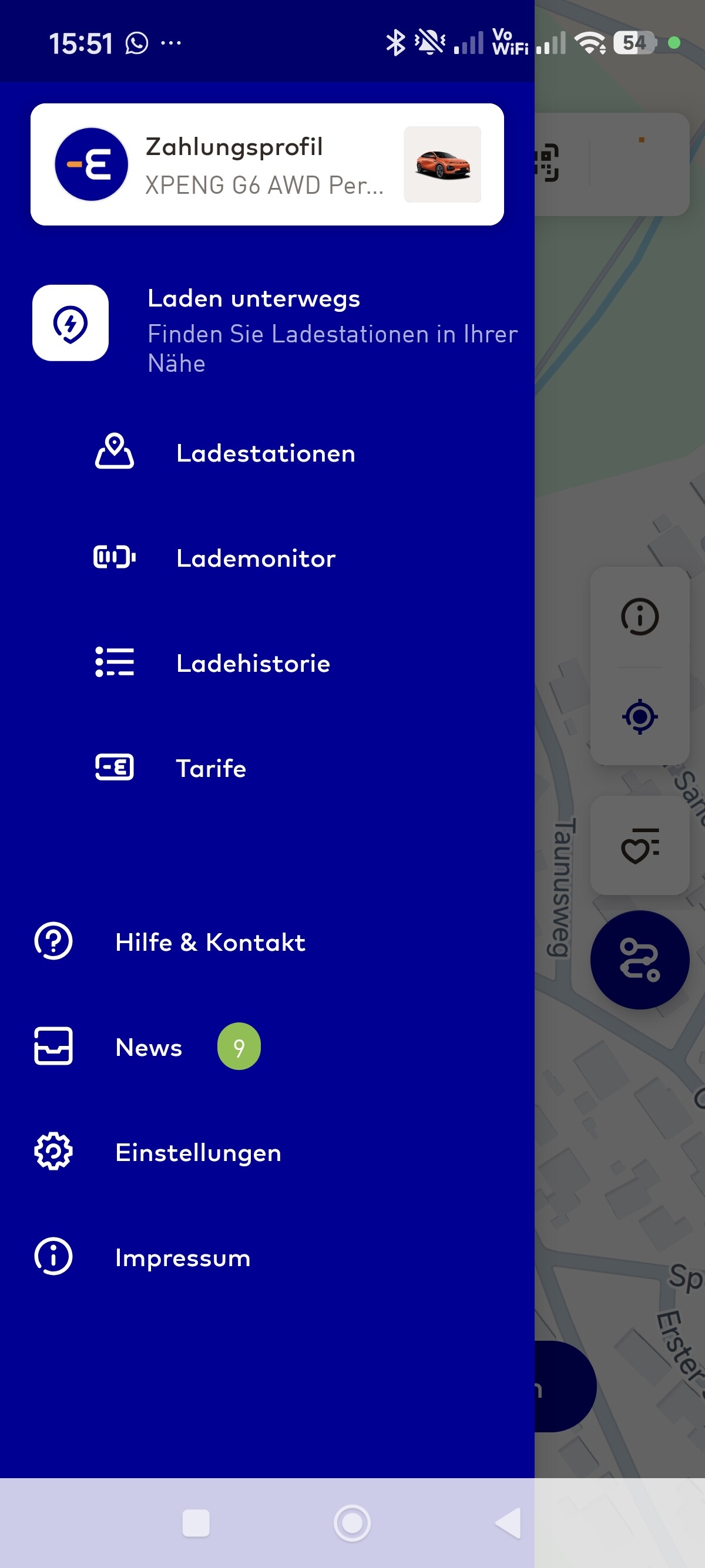Tap the map info icon
This screenshot has height=1568, width=705.
click(639, 617)
